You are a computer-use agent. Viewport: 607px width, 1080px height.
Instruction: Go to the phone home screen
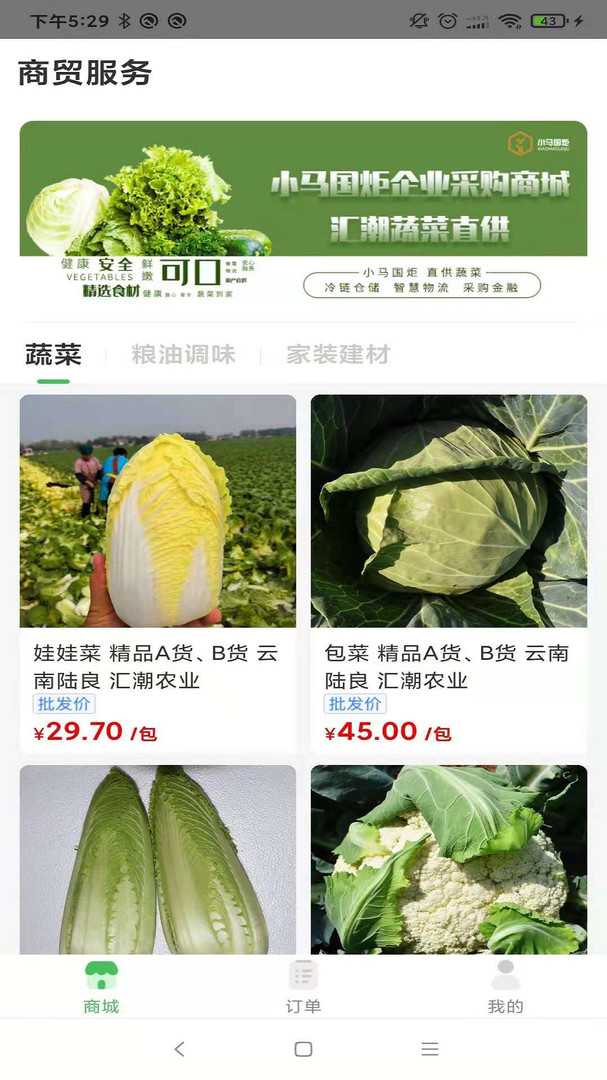(x=303, y=1049)
